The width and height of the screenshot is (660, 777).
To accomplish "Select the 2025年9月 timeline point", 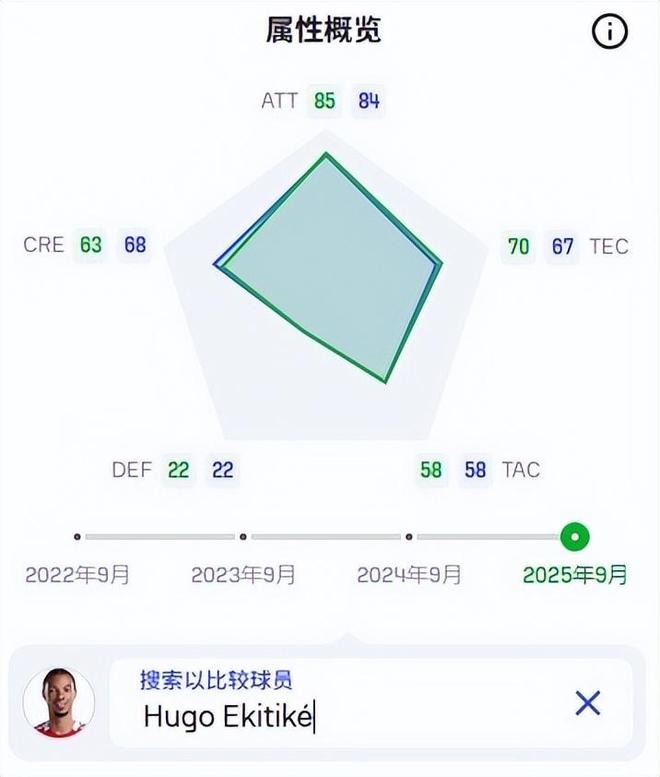I will coord(575,537).
